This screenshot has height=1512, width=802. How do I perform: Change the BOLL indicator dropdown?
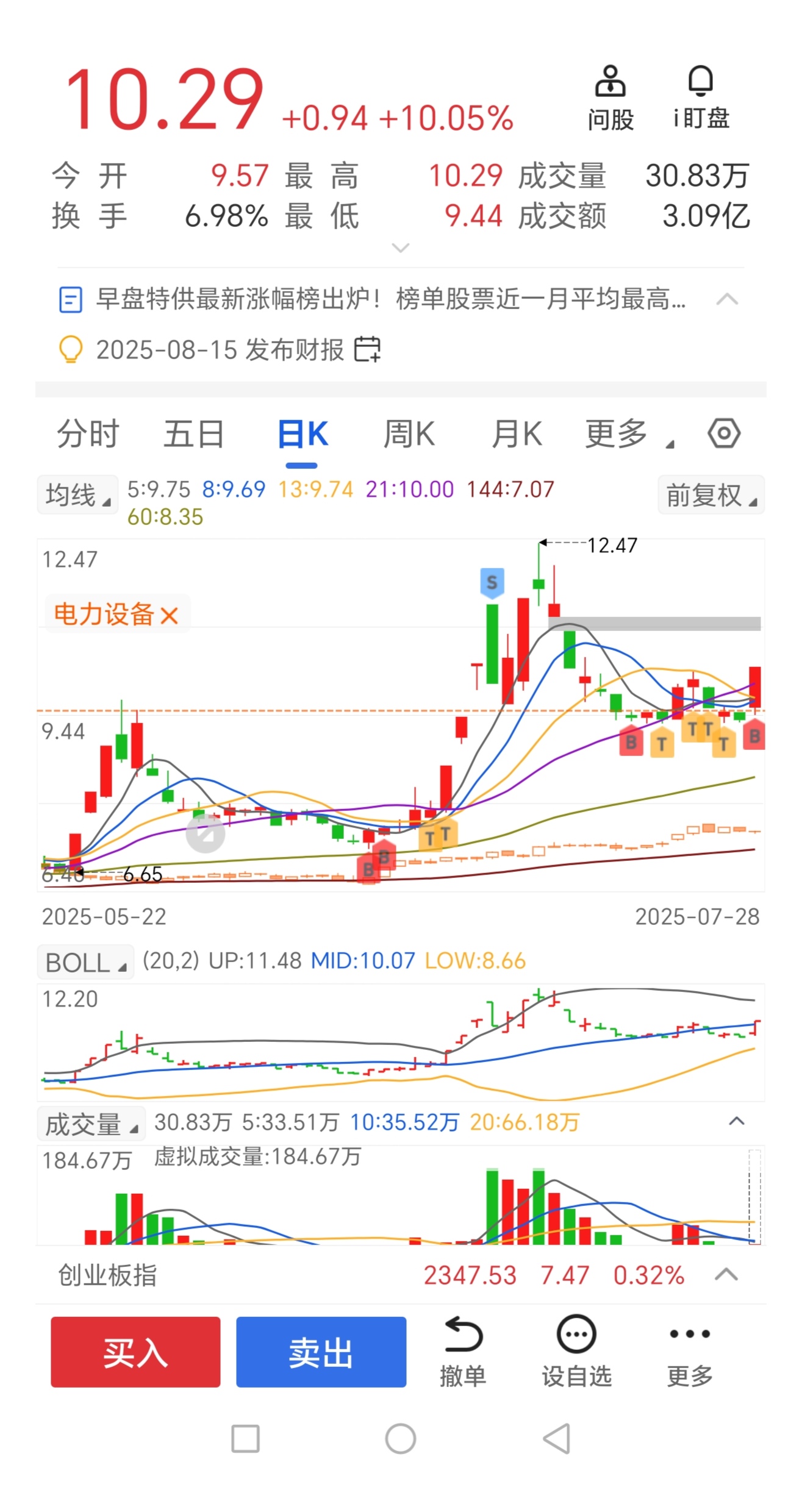(x=85, y=963)
